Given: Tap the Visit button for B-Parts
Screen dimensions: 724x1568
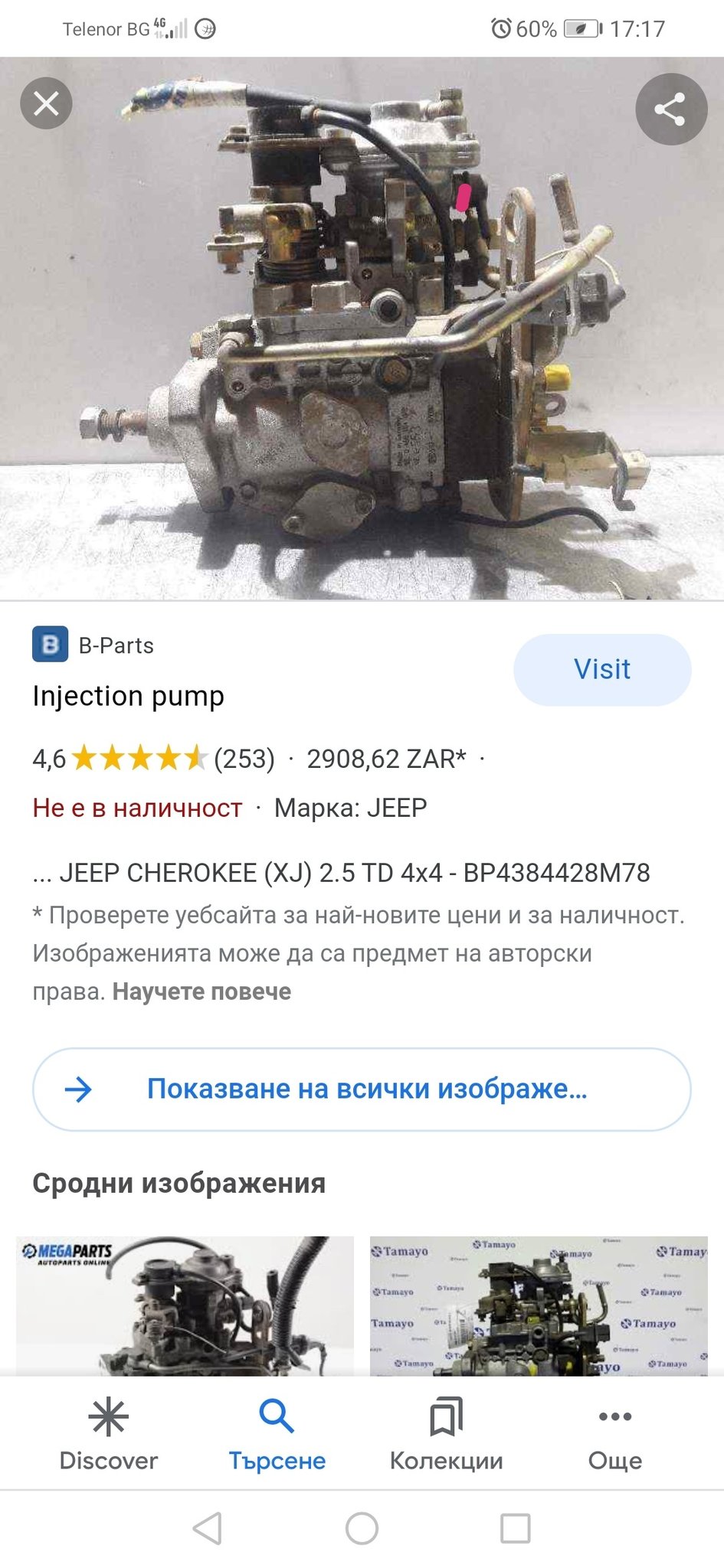Looking at the screenshot, I should (x=602, y=669).
